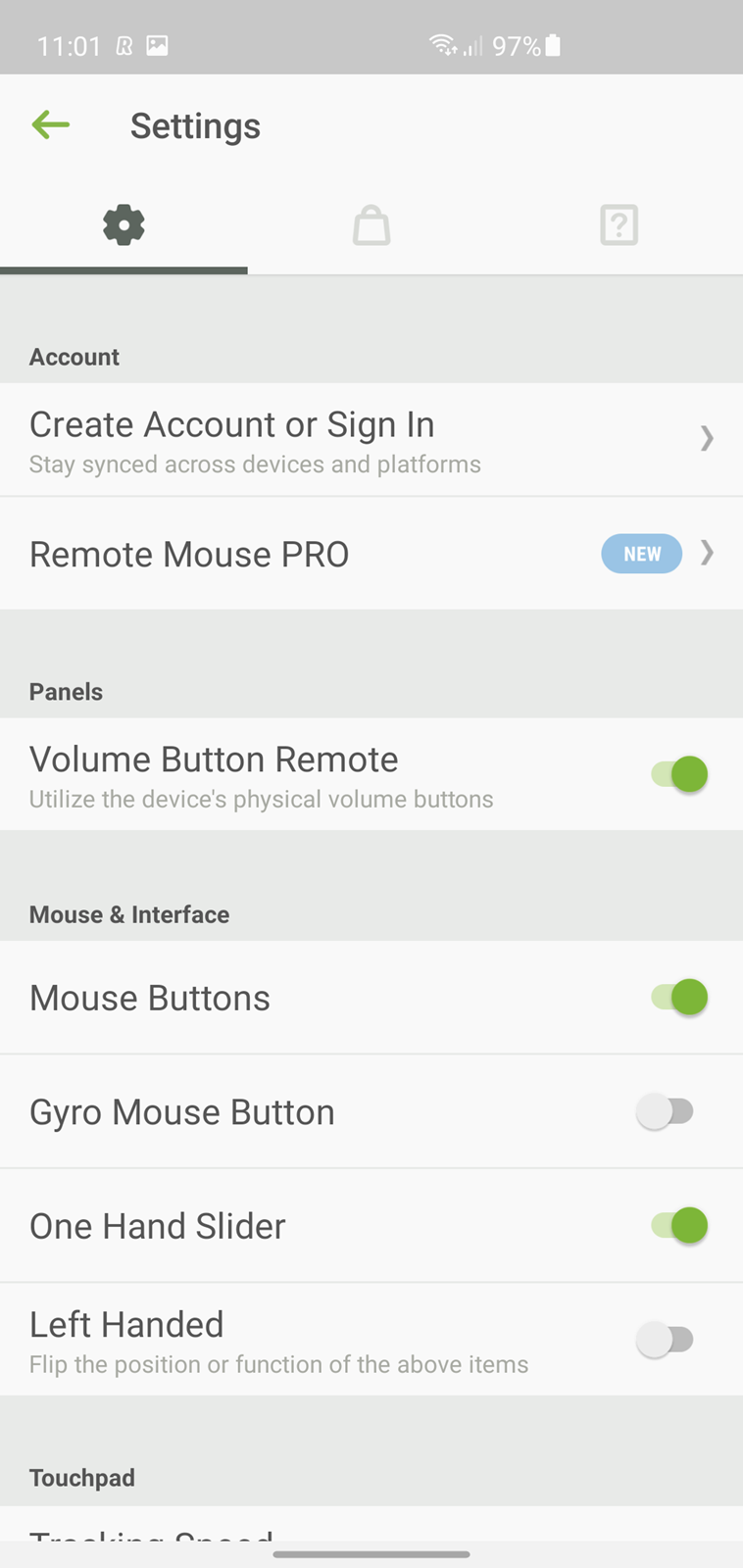
Task: Turn on Left Handed mode
Action: [x=666, y=1339]
